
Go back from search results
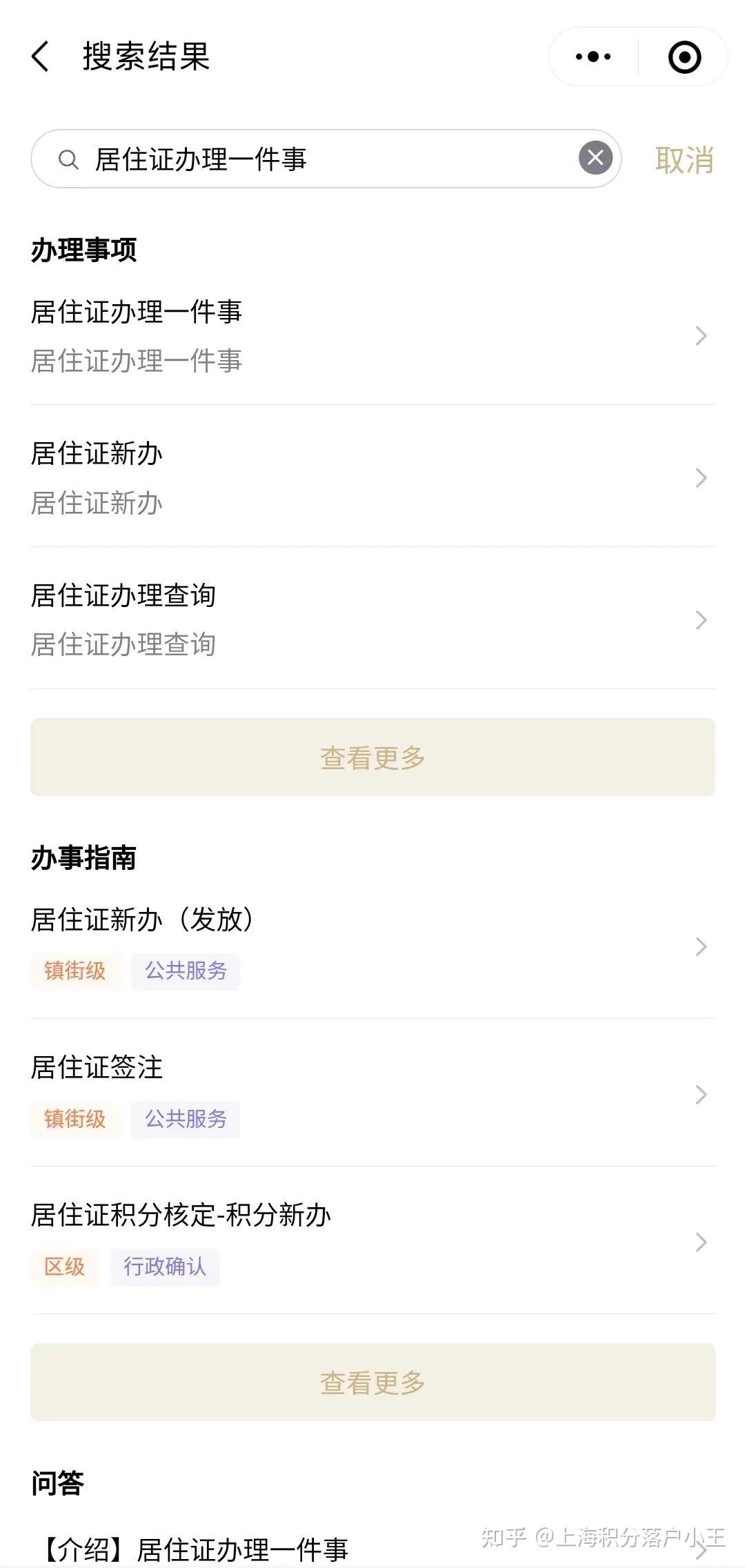pyautogui.click(x=41, y=57)
